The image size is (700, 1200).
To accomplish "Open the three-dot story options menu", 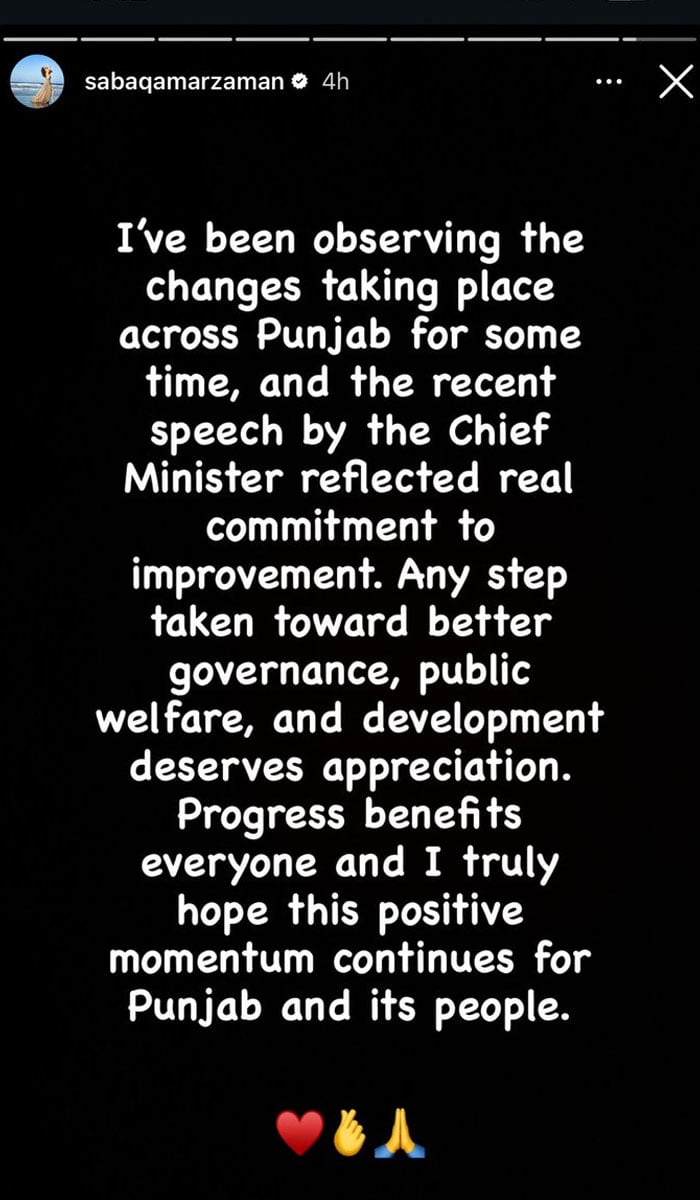I will [x=608, y=83].
